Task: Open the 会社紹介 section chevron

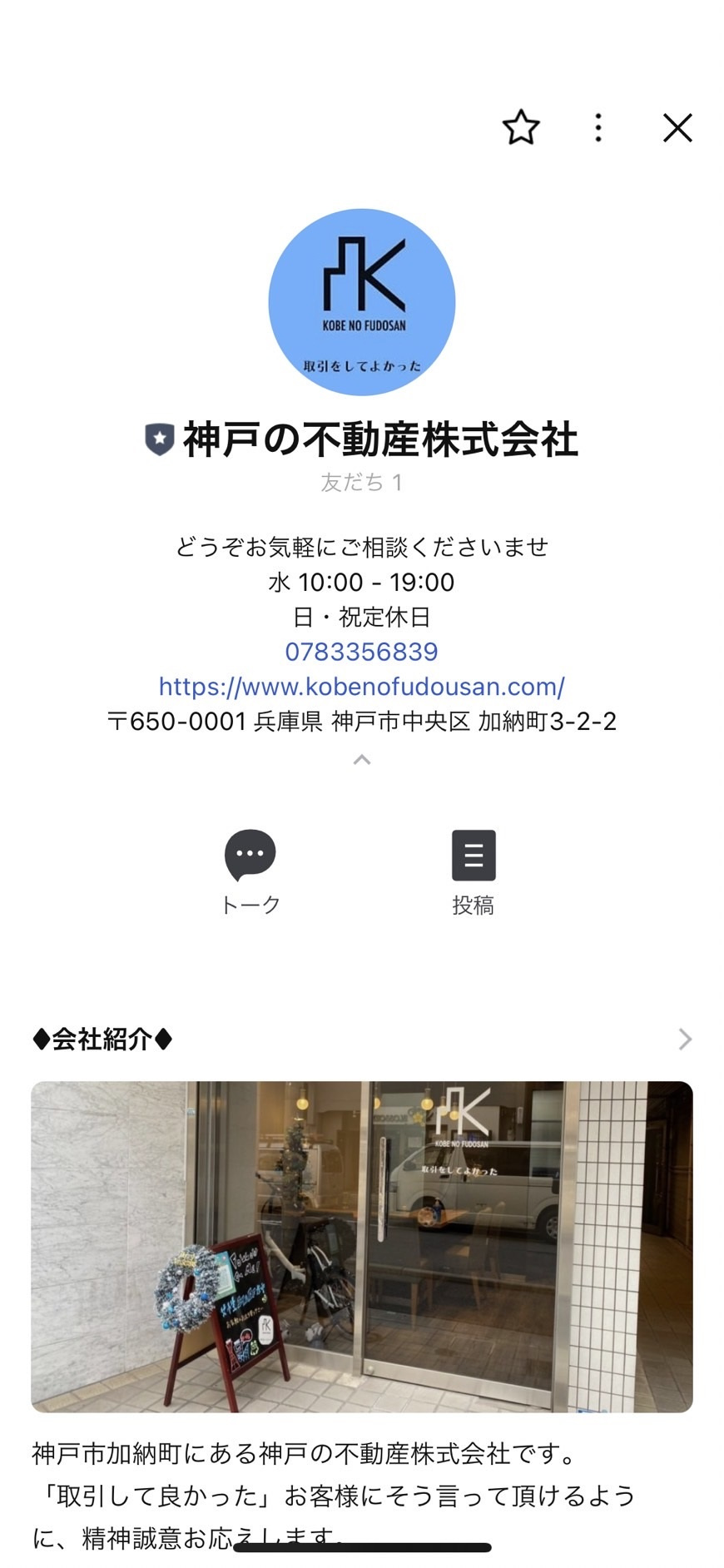Action: (685, 1039)
